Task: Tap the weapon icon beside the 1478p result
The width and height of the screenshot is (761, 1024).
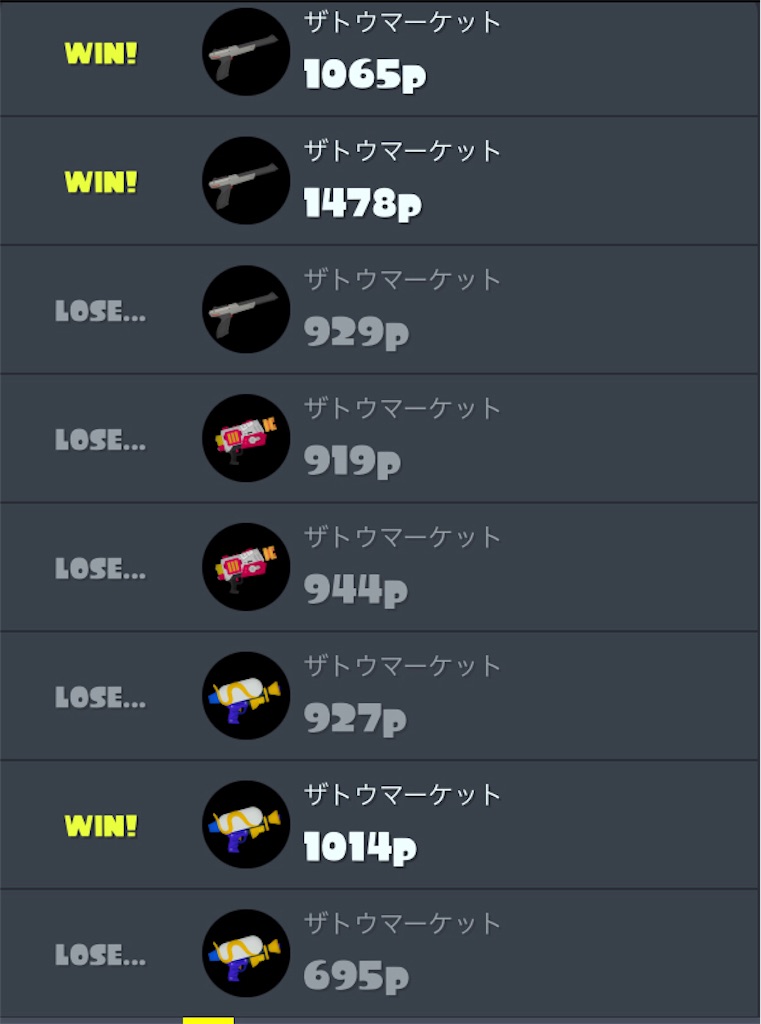Action: (246, 180)
